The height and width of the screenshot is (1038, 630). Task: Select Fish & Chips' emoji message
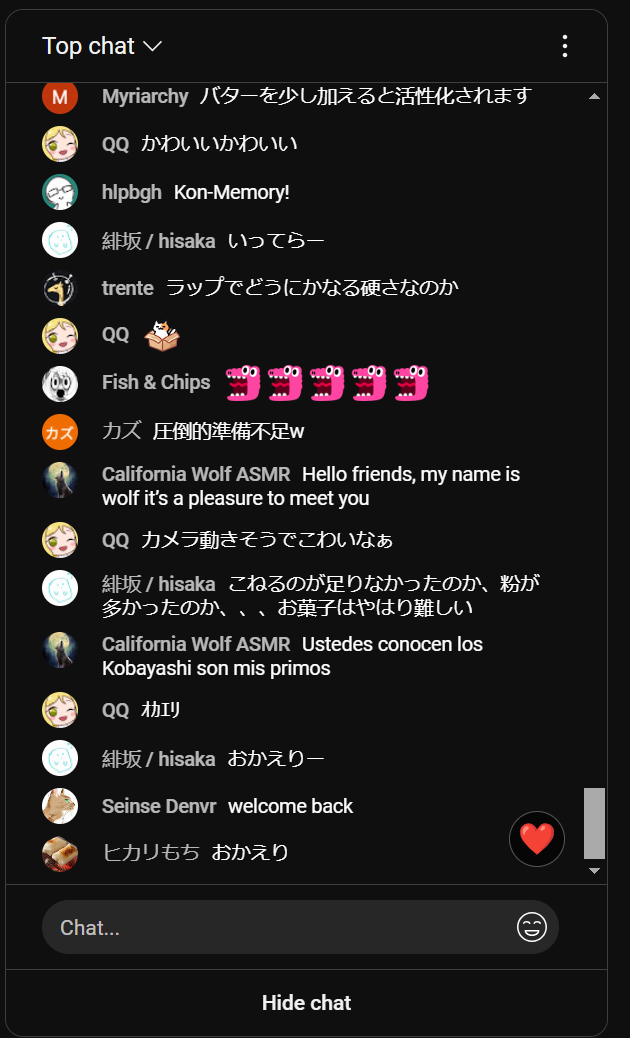pyautogui.click(x=327, y=383)
